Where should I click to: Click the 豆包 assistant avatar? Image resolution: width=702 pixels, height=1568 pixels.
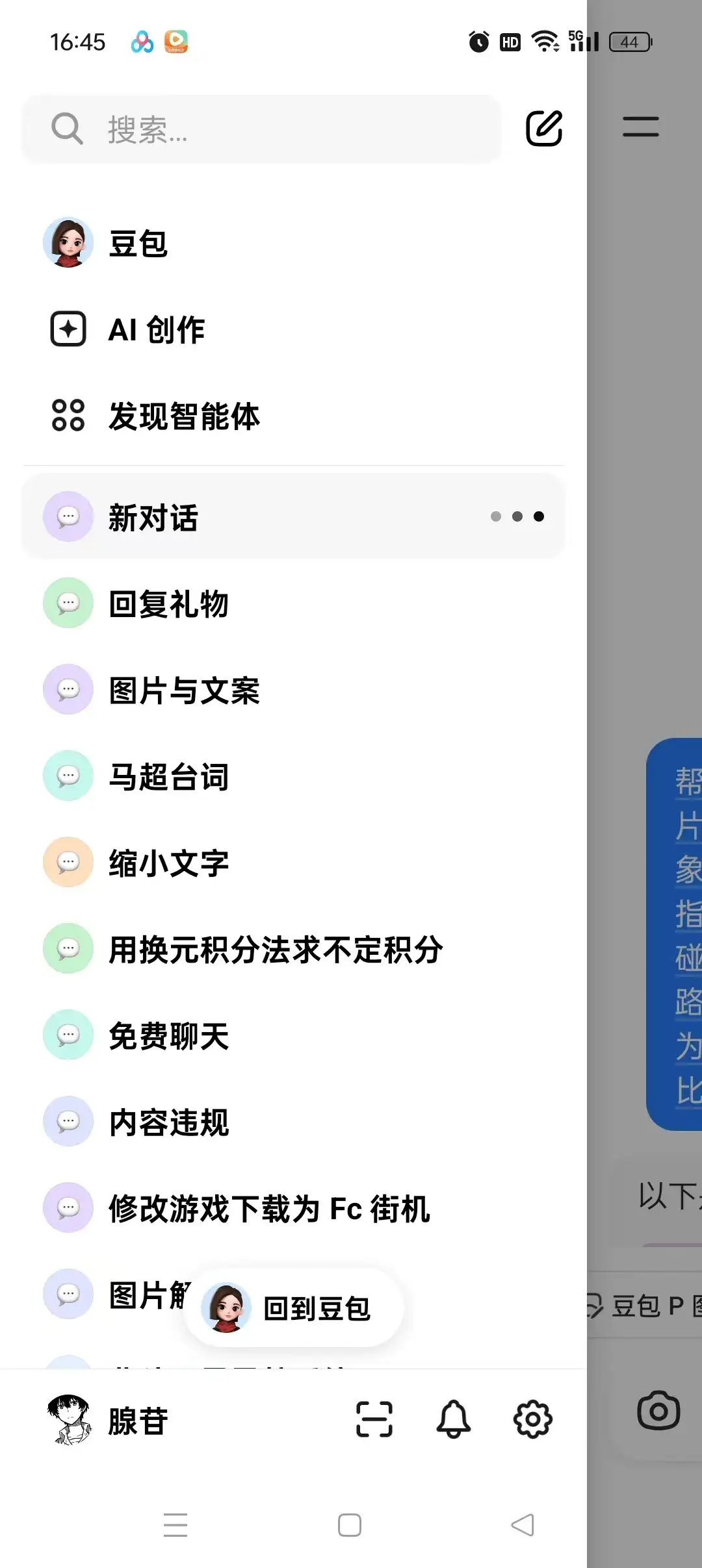[68, 244]
